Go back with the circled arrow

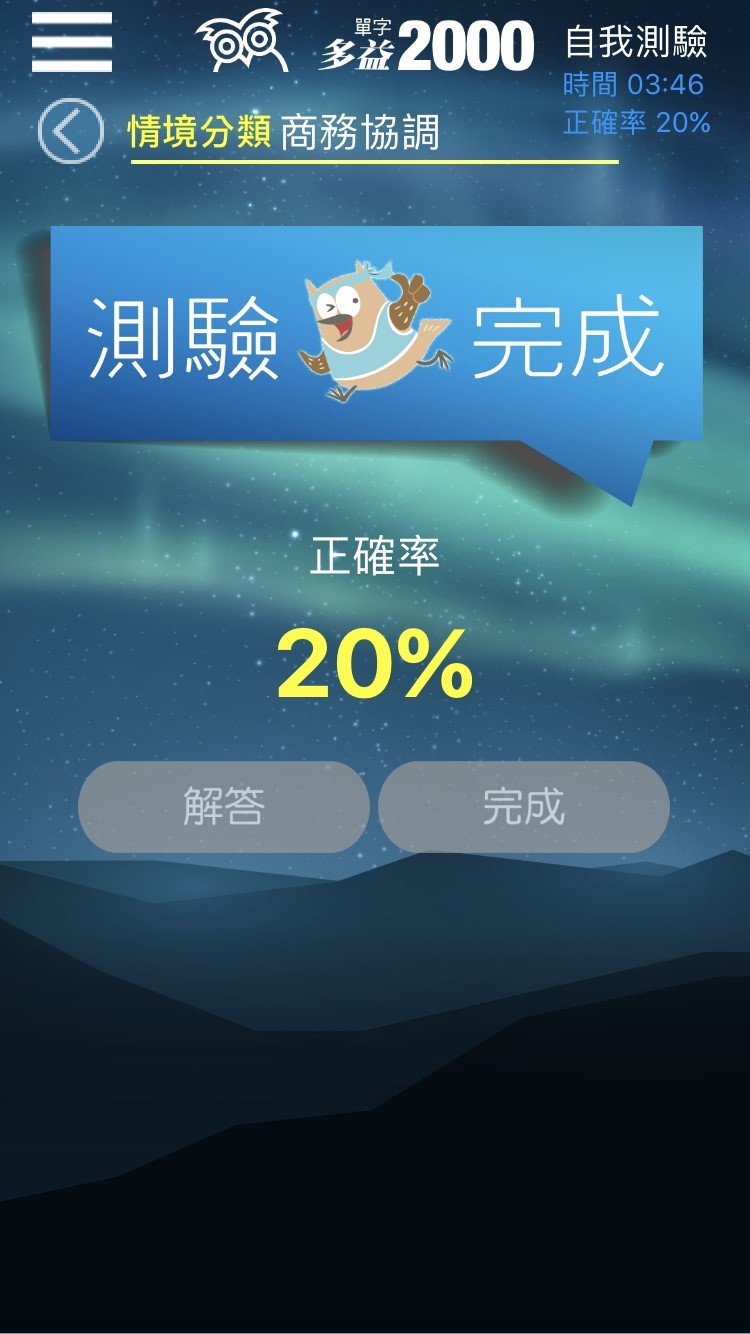(x=70, y=131)
